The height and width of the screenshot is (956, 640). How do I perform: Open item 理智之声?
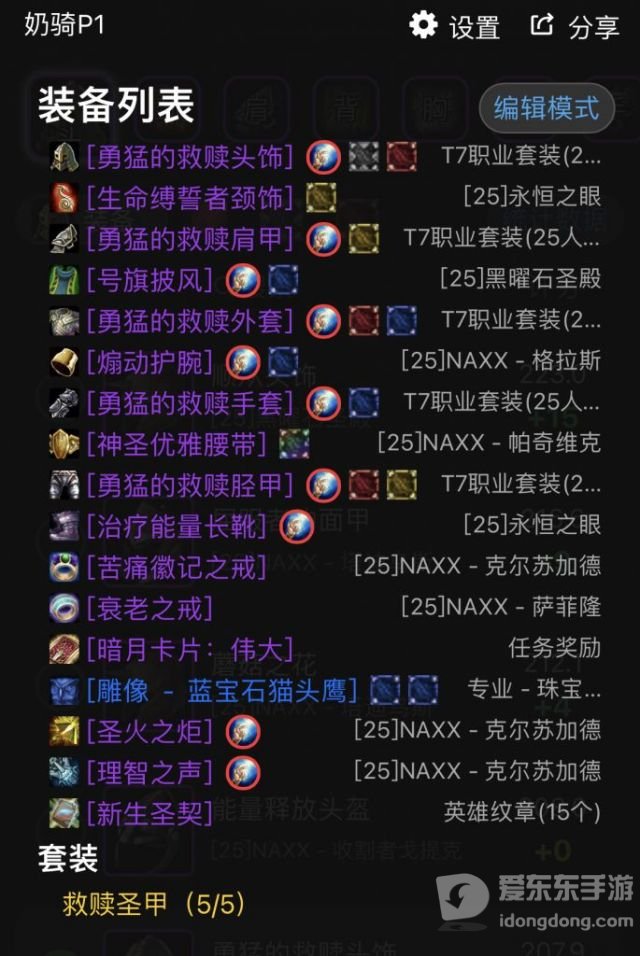coord(150,771)
